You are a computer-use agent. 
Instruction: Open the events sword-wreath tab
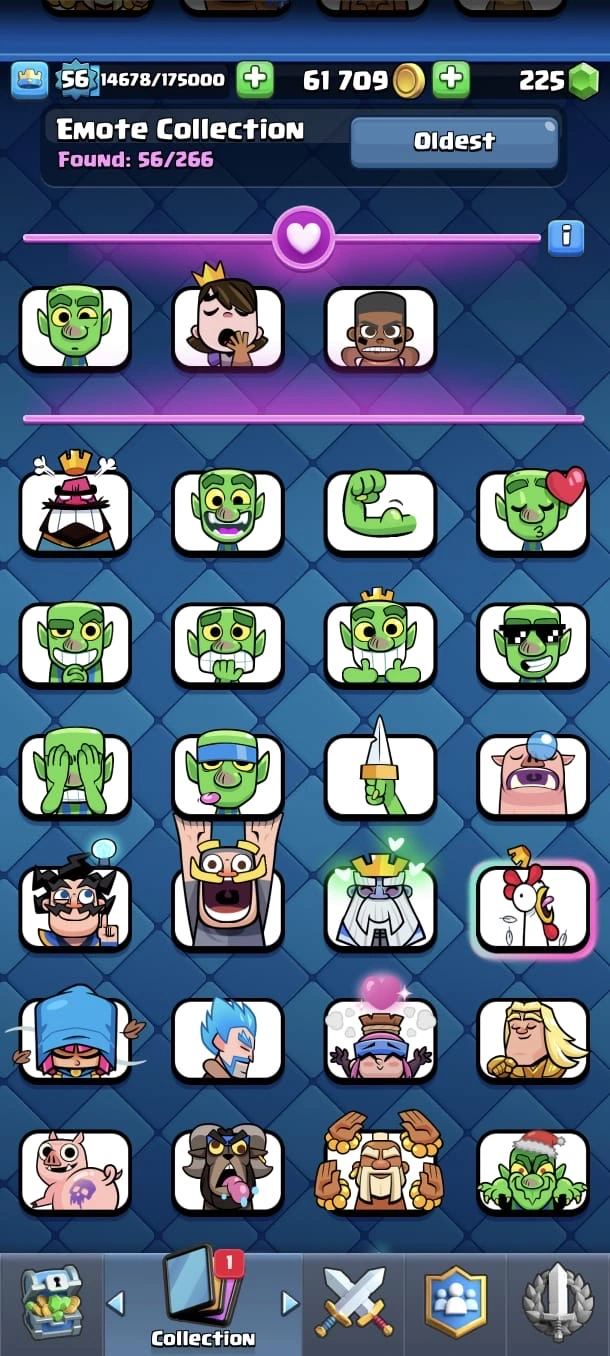pos(558,1303)
